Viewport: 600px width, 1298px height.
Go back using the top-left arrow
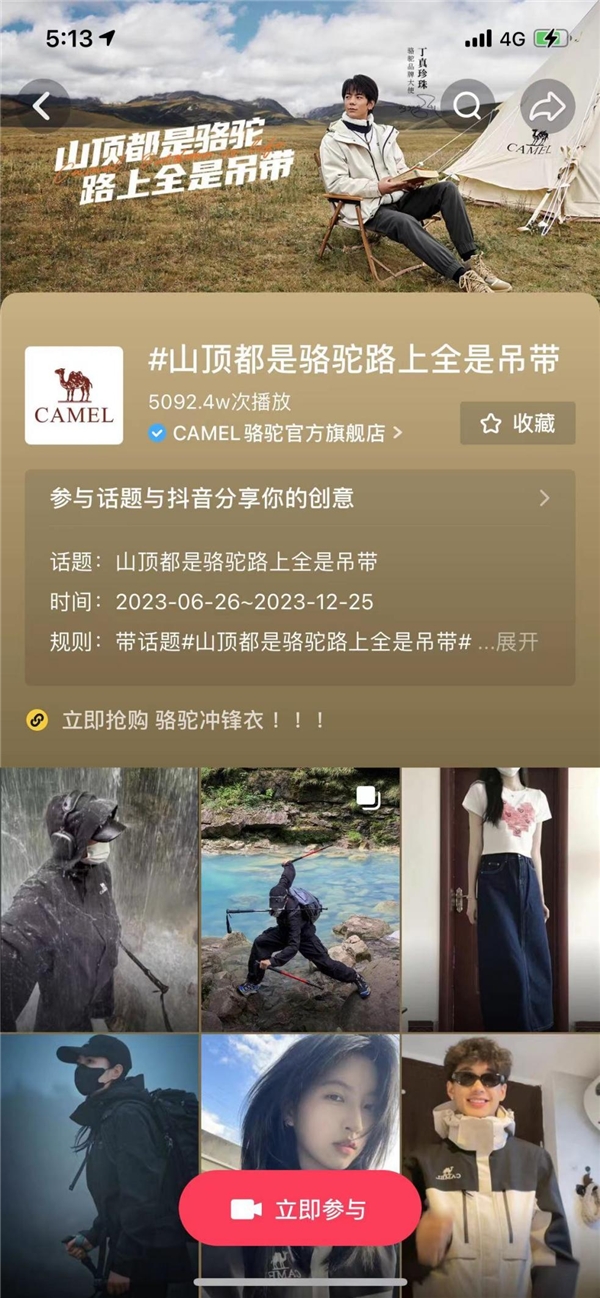pos(42,107)
